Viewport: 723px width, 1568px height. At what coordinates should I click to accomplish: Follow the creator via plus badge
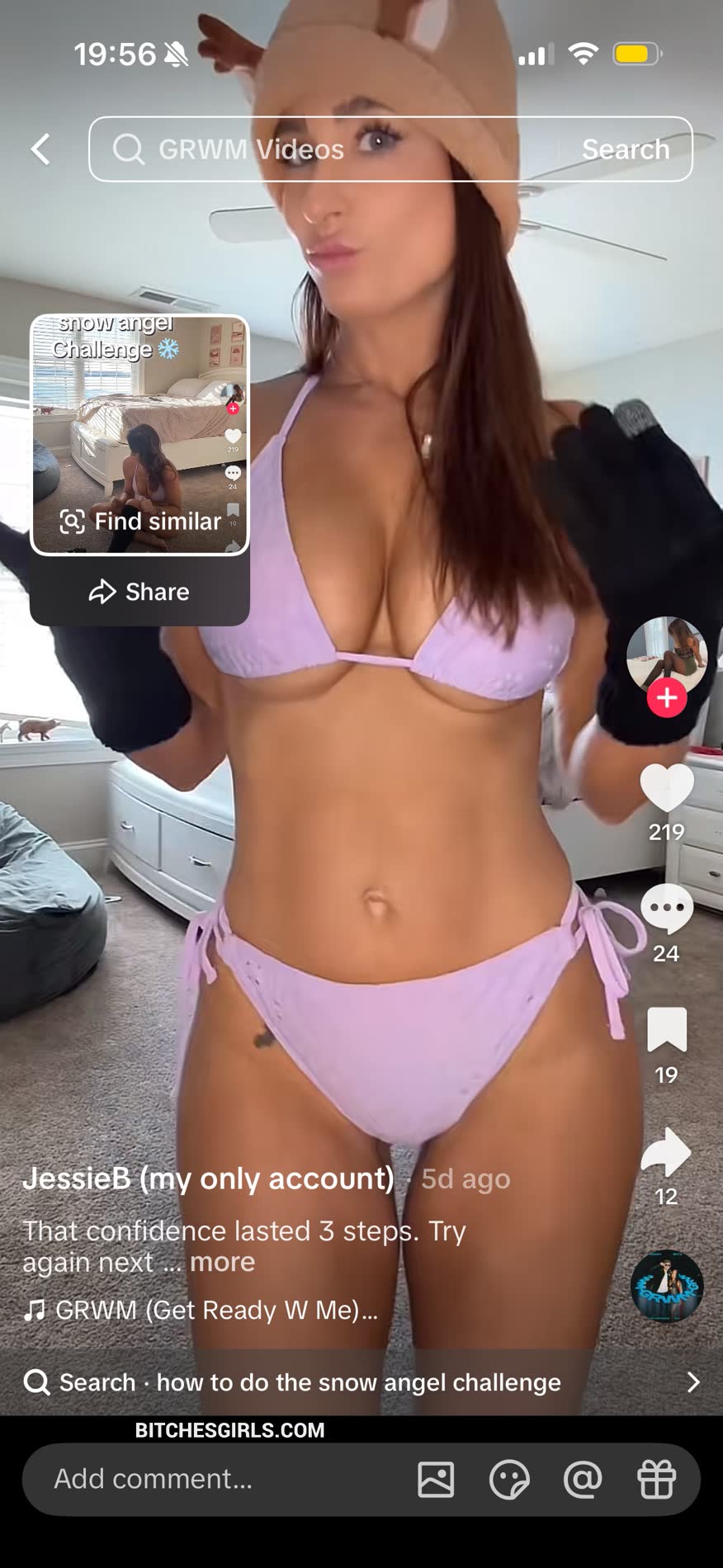[667, 698]
